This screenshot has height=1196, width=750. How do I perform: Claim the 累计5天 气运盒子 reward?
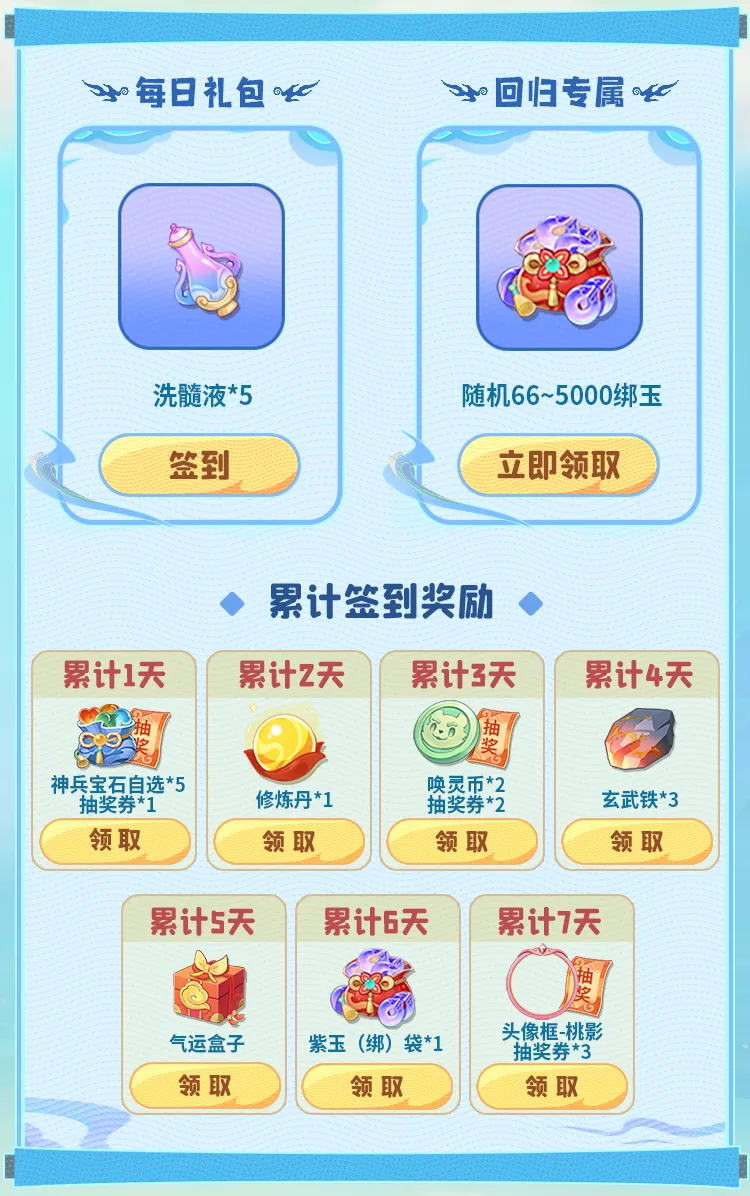[205, 1085]
